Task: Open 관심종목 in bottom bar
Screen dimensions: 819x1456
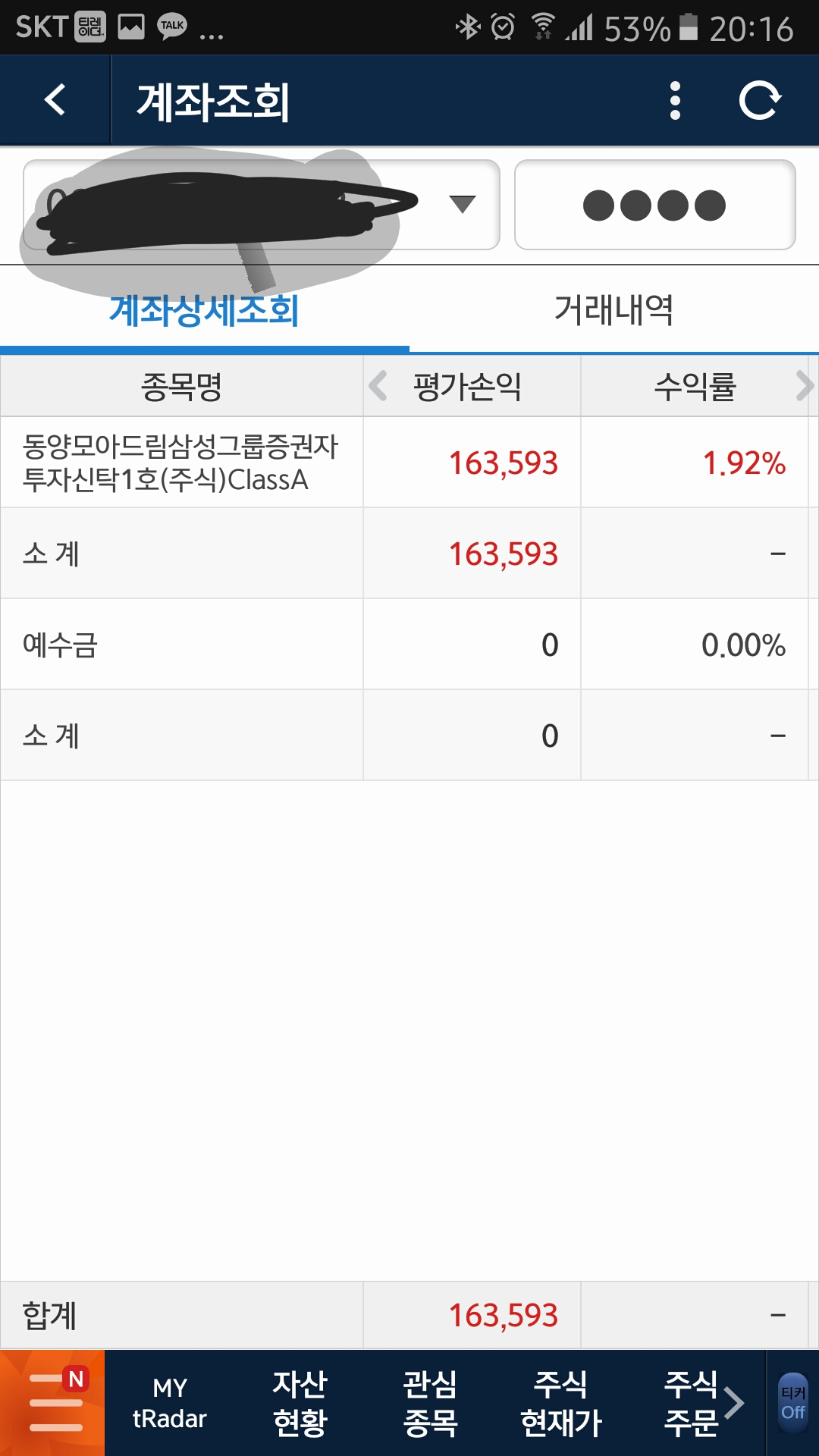Action: coord(430,1403)
